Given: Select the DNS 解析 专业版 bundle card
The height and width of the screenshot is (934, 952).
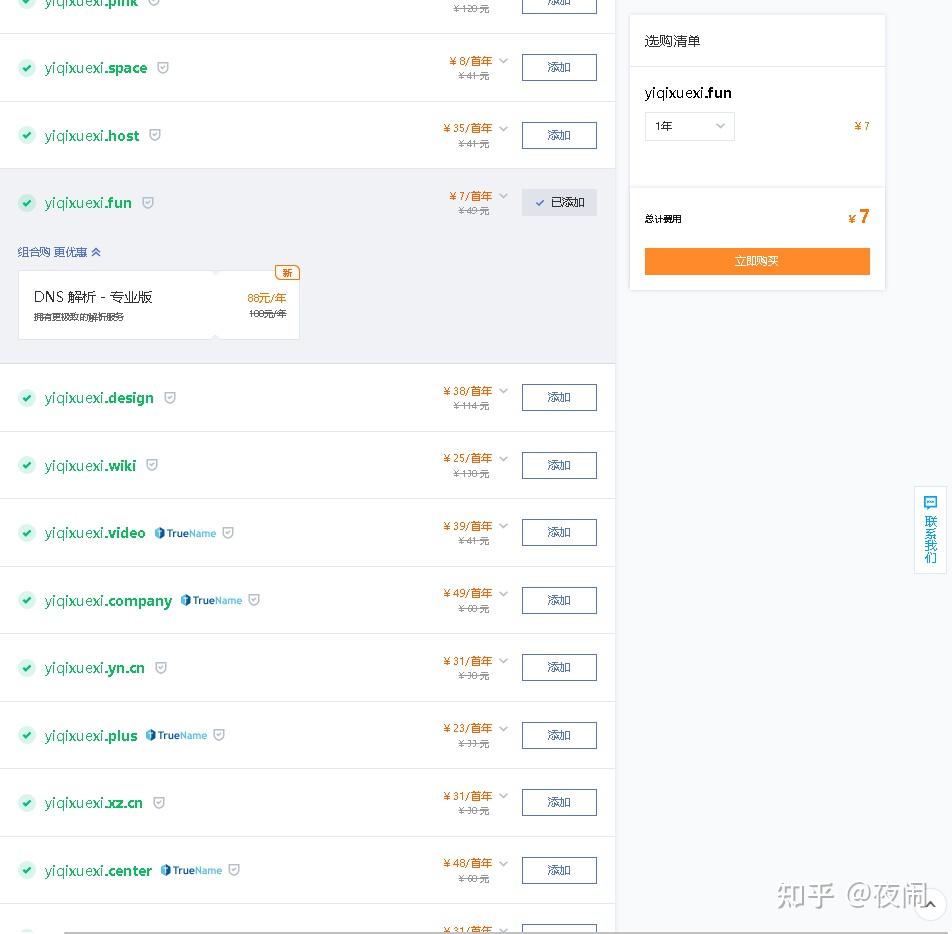Looking at the screenshot, I should click(x=158, y=305).
